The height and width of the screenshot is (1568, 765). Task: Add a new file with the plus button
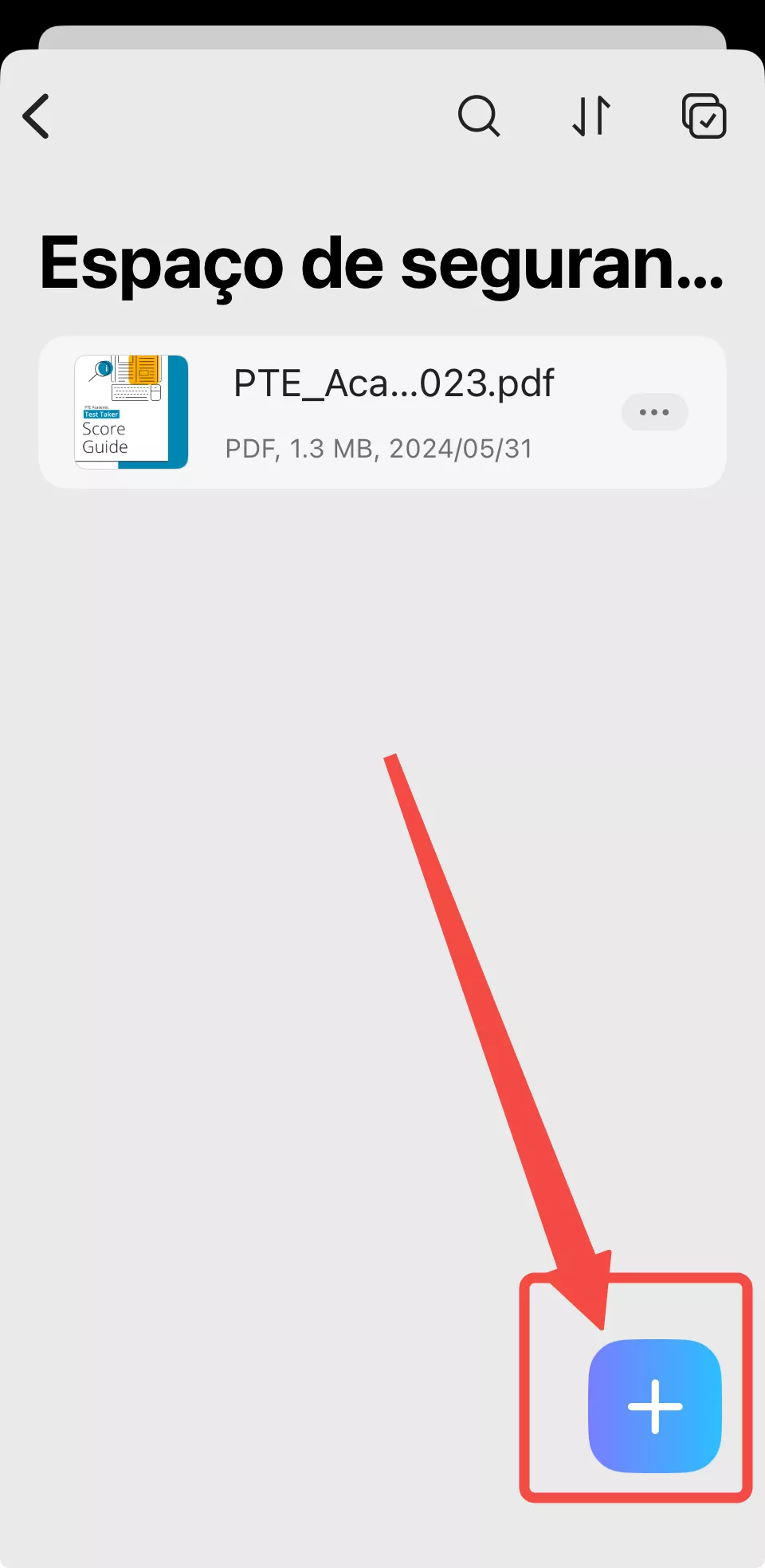point(654,1406)
